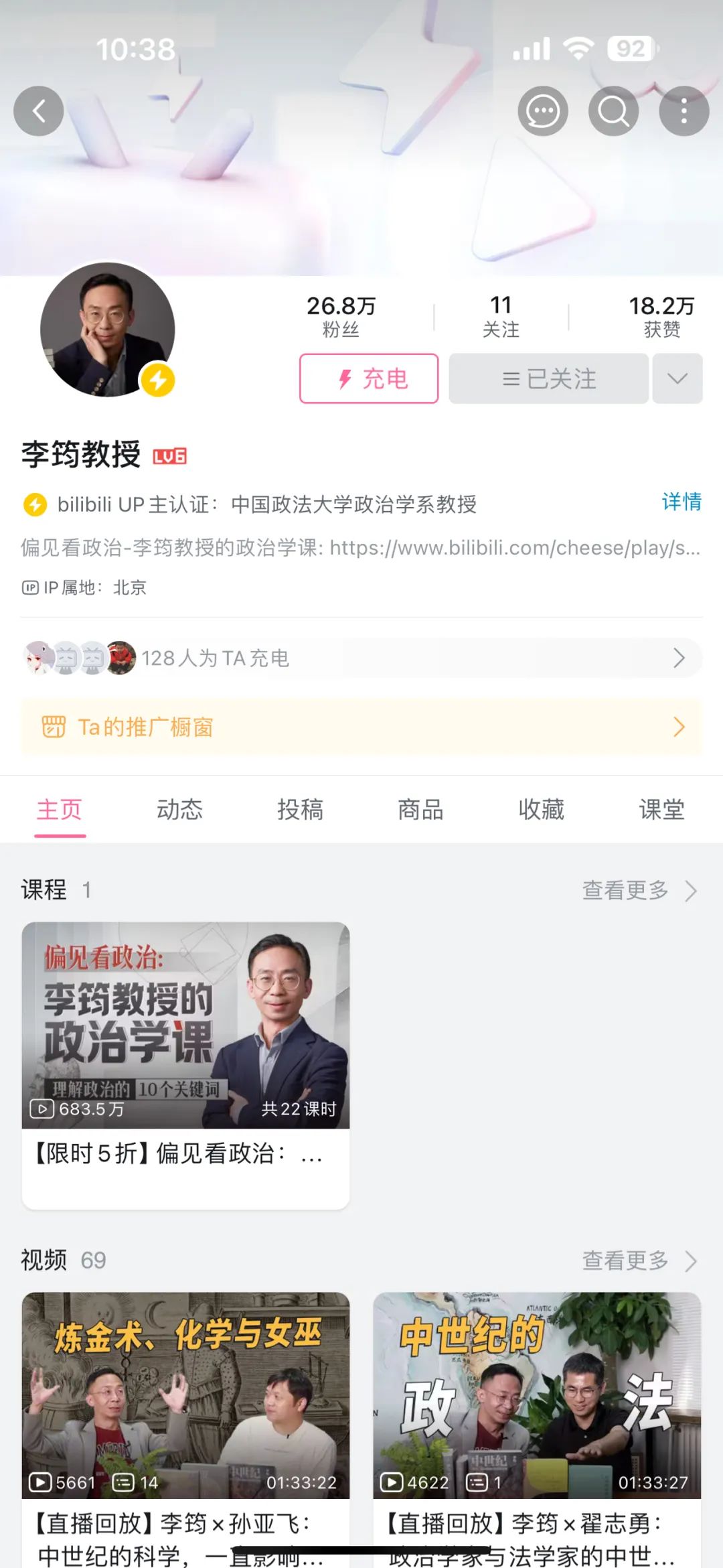723x1568 pixels.
Task: Open the 偏见看政治 course card
Action: point(185,1065)
